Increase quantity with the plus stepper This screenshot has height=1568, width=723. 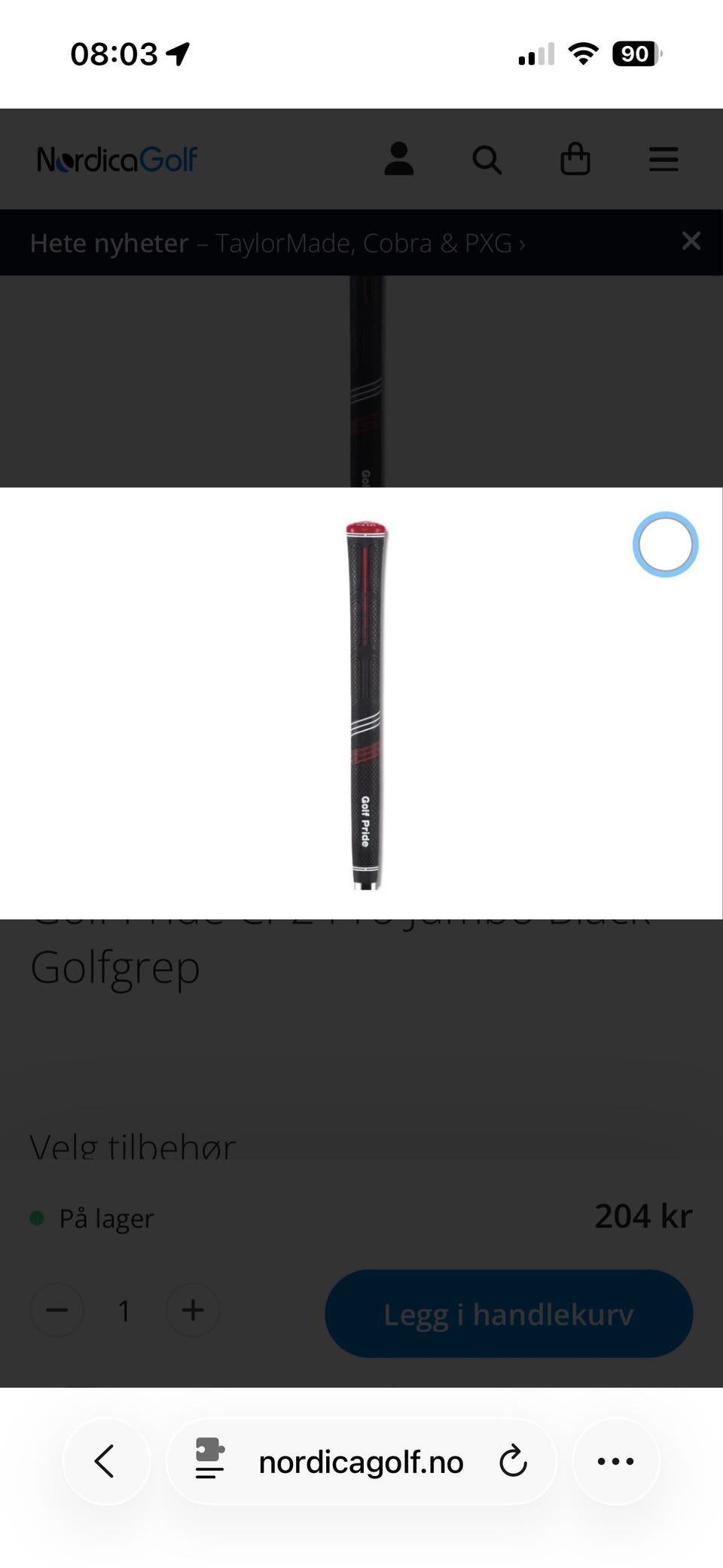pyautogui.click(x=193, y=1310)
